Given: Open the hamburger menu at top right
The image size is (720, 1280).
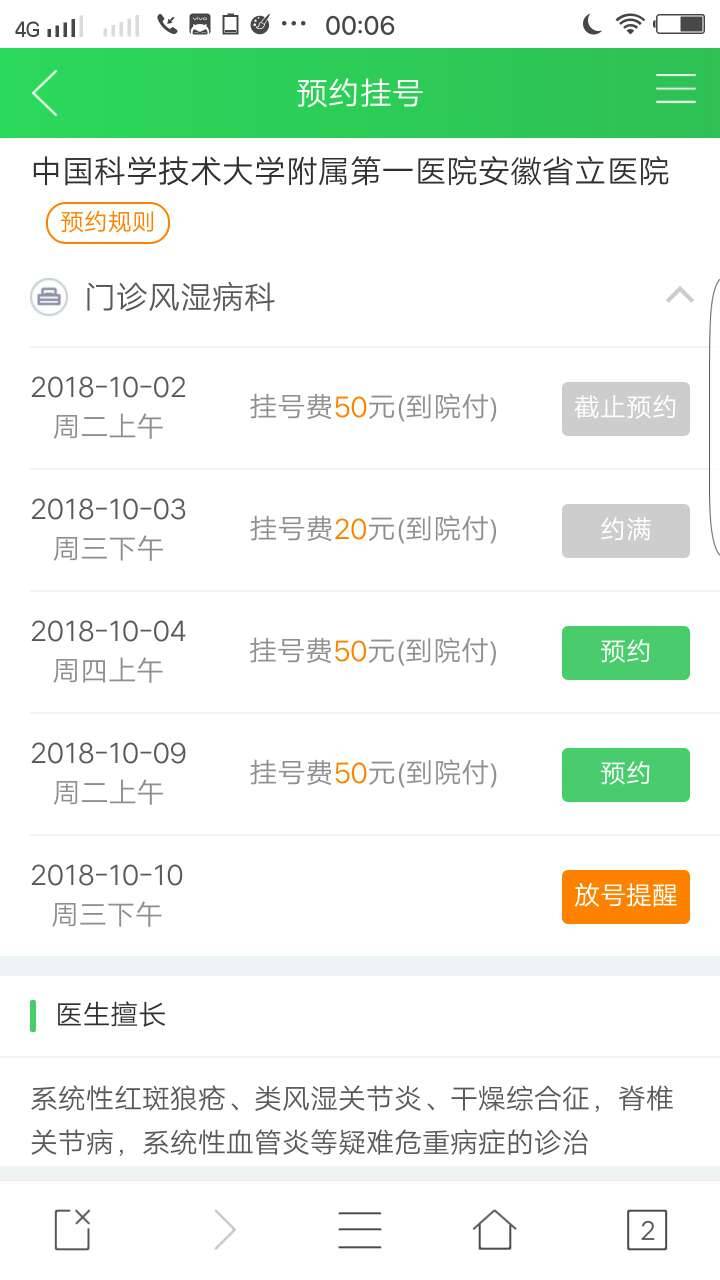Looking at the screenshot, I should pos(675,92).
